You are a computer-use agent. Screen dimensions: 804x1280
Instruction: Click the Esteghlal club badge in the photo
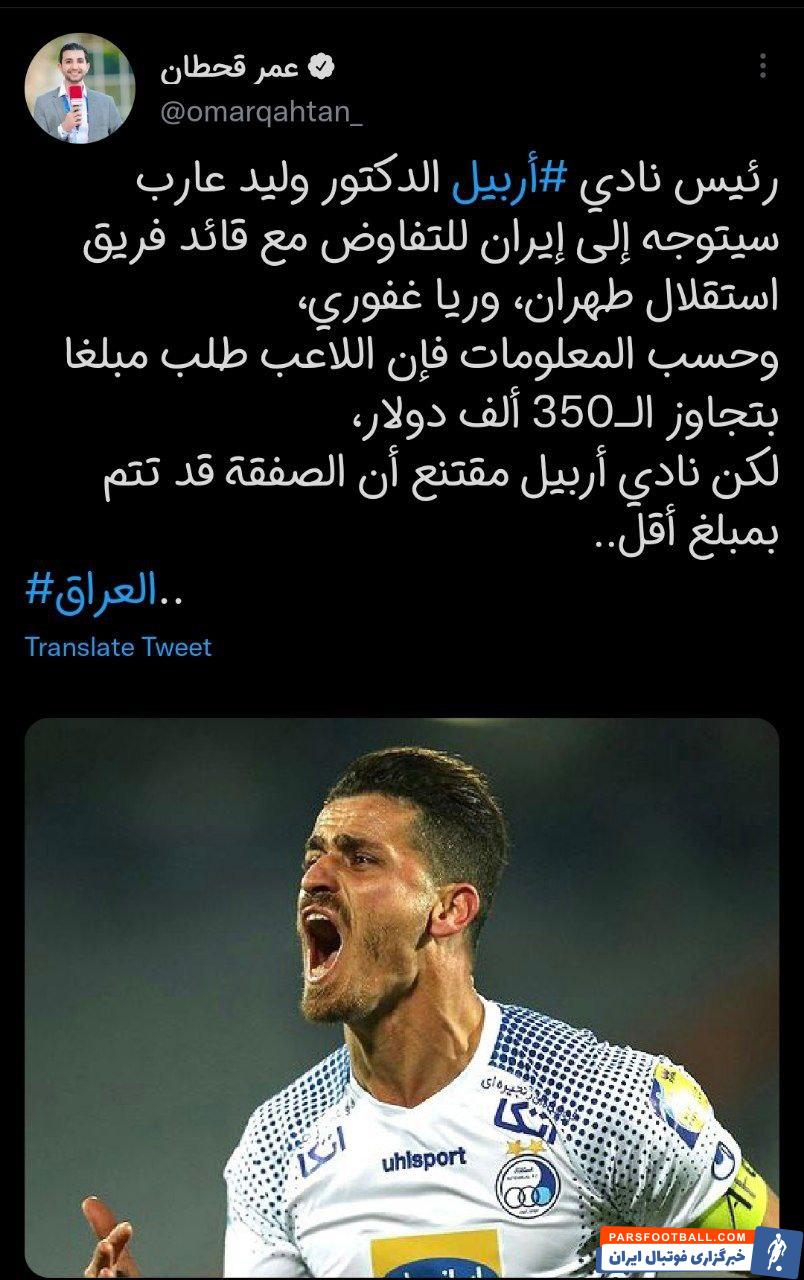click(525, 1188)
